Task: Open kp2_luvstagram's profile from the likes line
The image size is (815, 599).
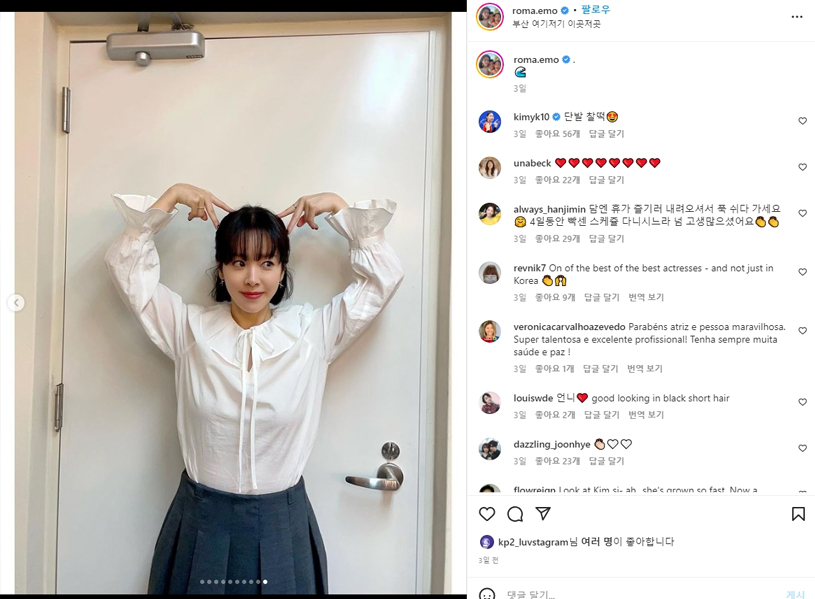Action: 533,542
